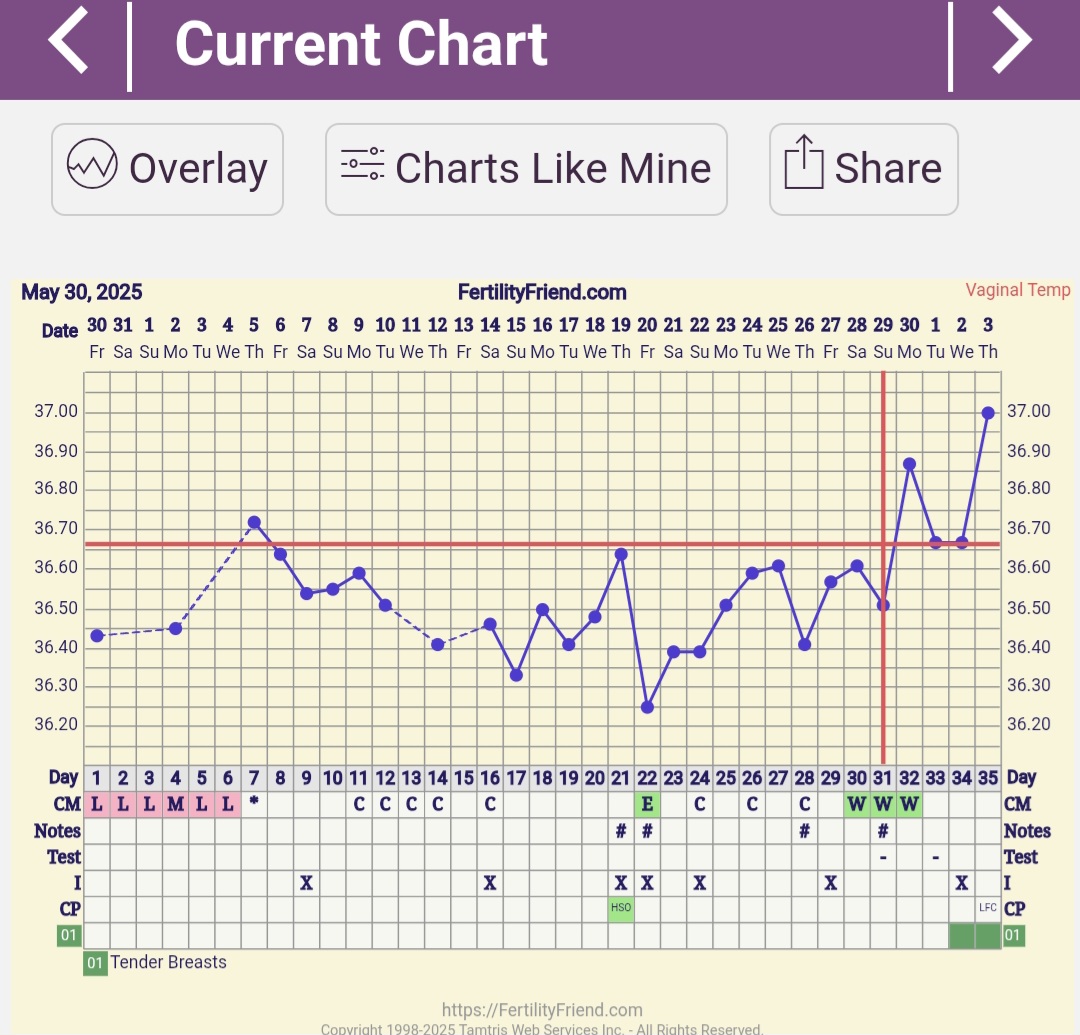Open the Overlay chart view

click(167, 169)
